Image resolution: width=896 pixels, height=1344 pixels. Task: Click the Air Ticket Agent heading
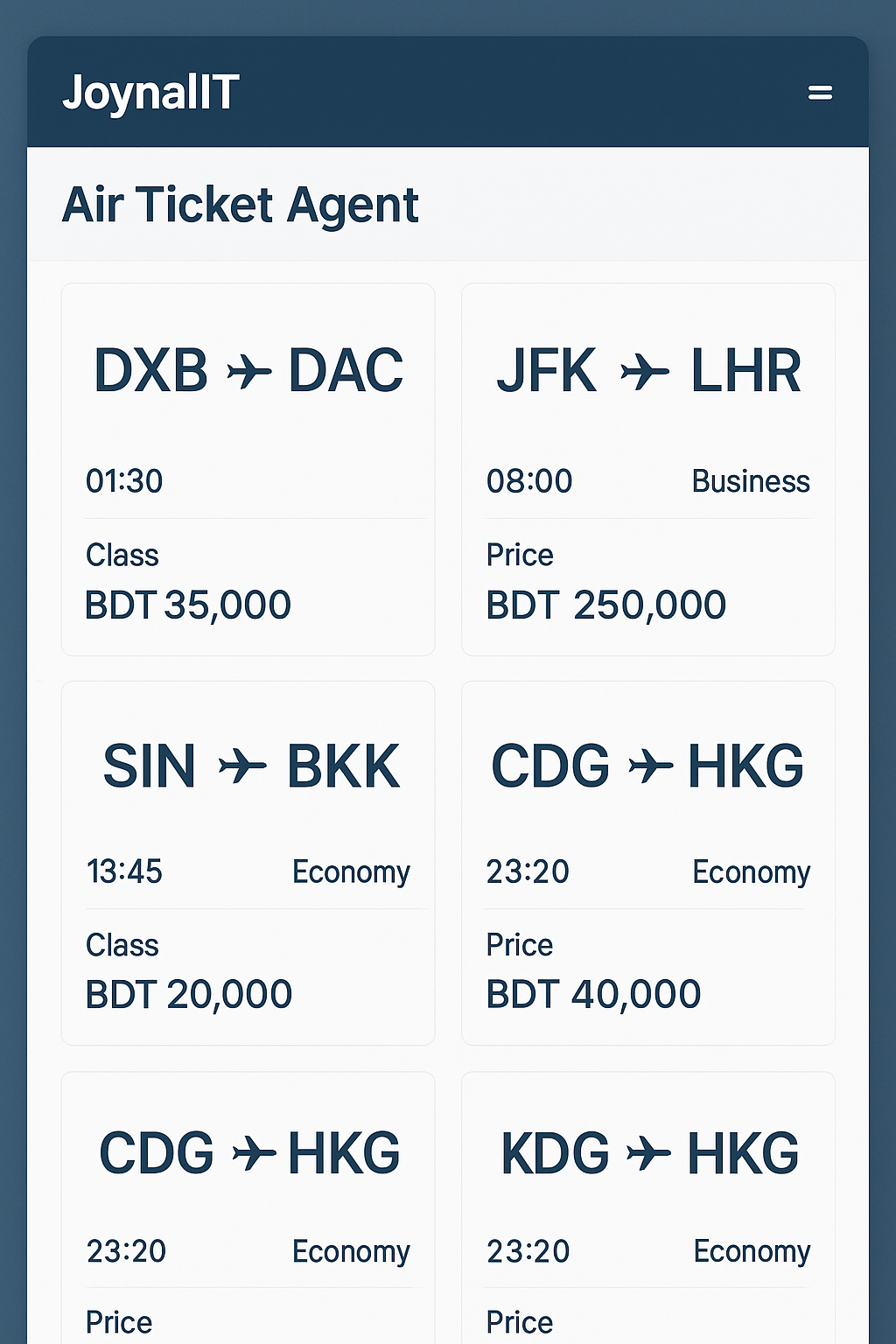(x=241, y=206)
